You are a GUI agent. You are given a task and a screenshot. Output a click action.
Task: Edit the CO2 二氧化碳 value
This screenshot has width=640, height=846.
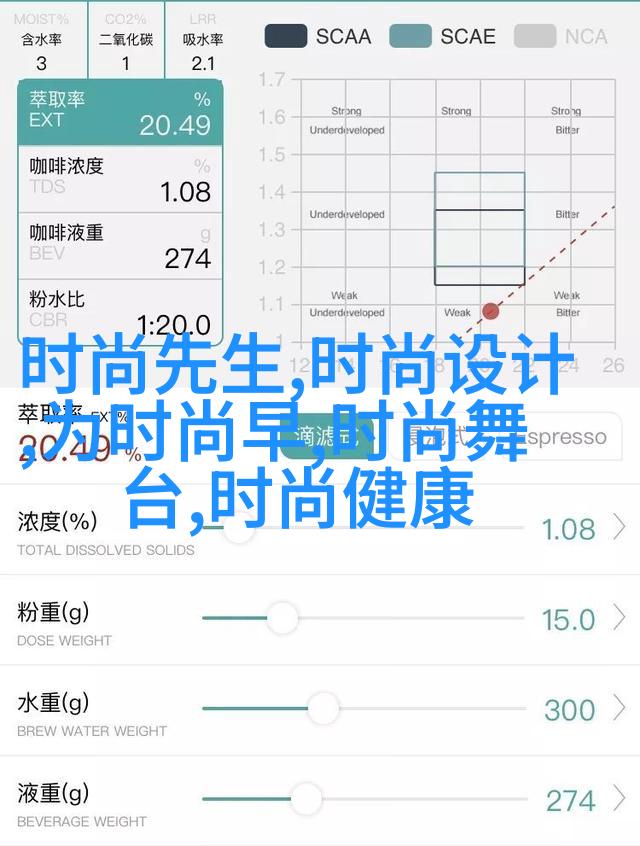tap(126, 63)
